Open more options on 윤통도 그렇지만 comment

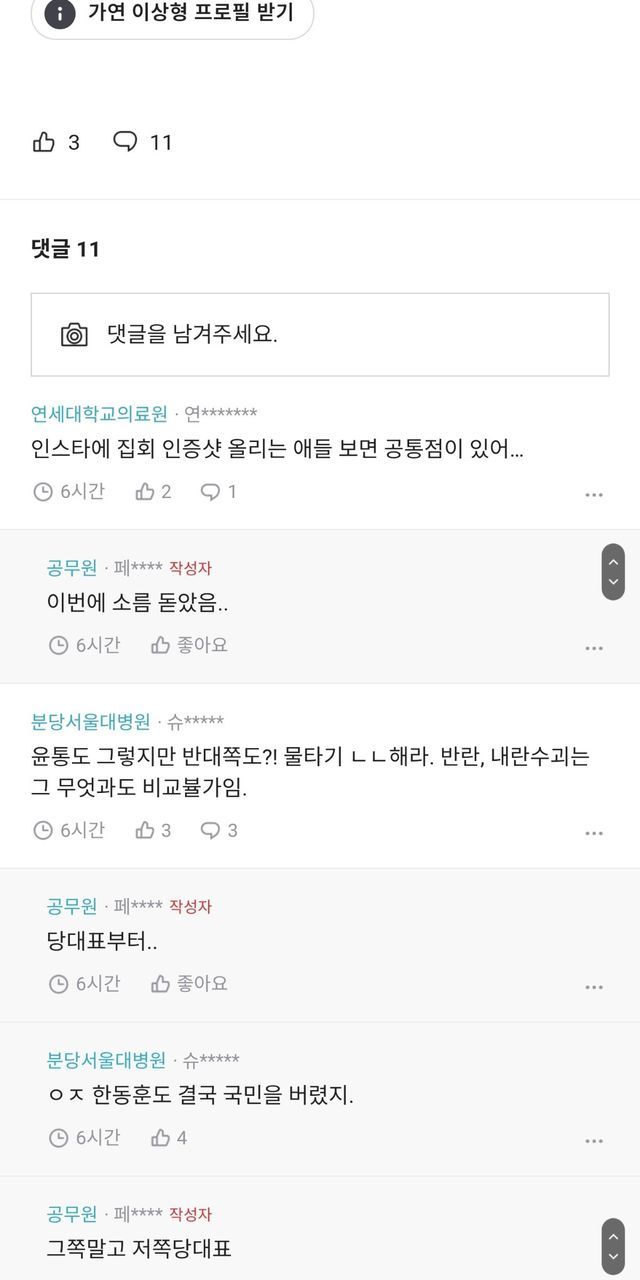pyautogui.click(x=594, y=833)
